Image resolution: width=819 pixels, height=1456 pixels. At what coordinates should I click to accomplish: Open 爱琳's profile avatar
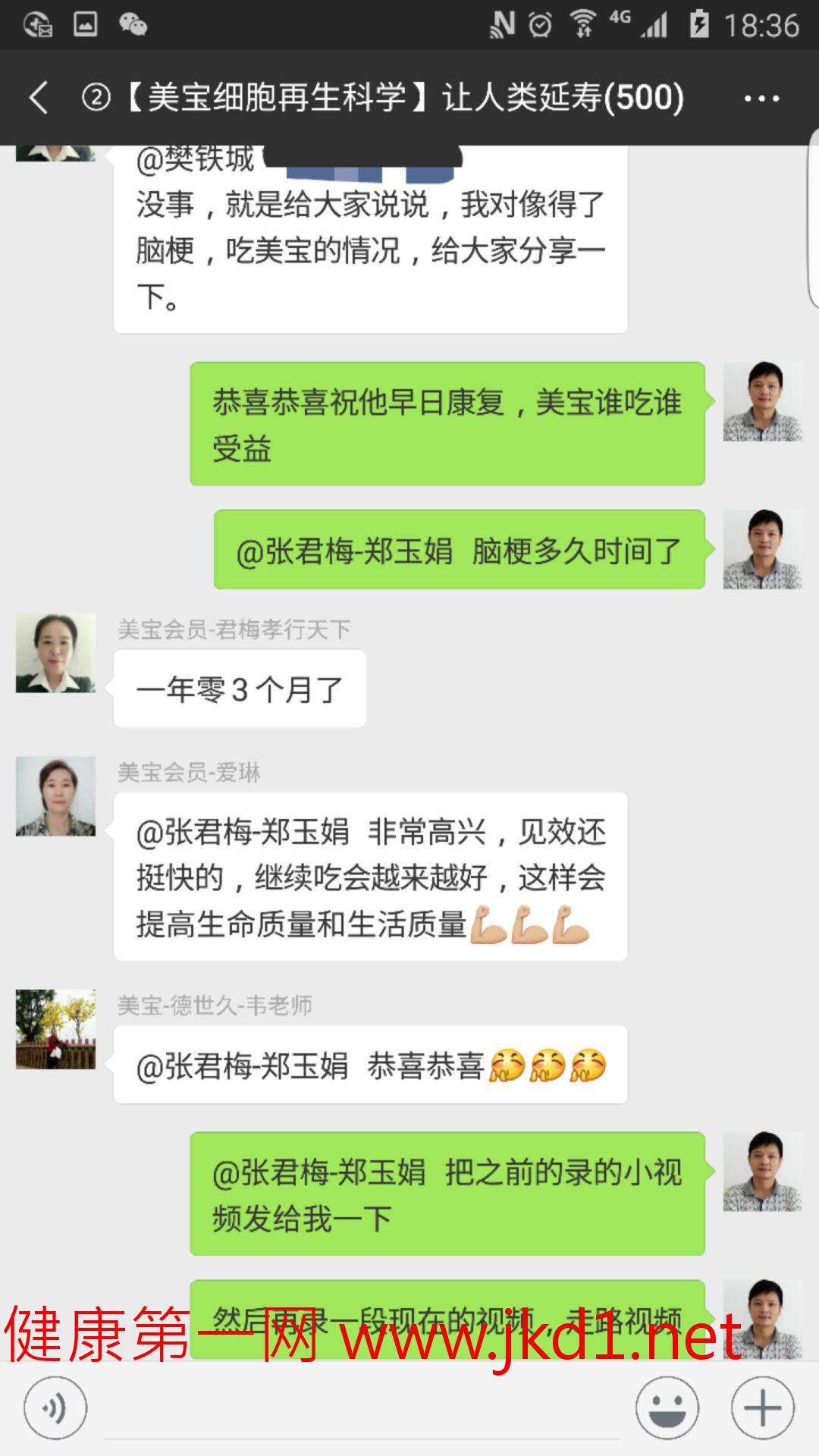55,796
